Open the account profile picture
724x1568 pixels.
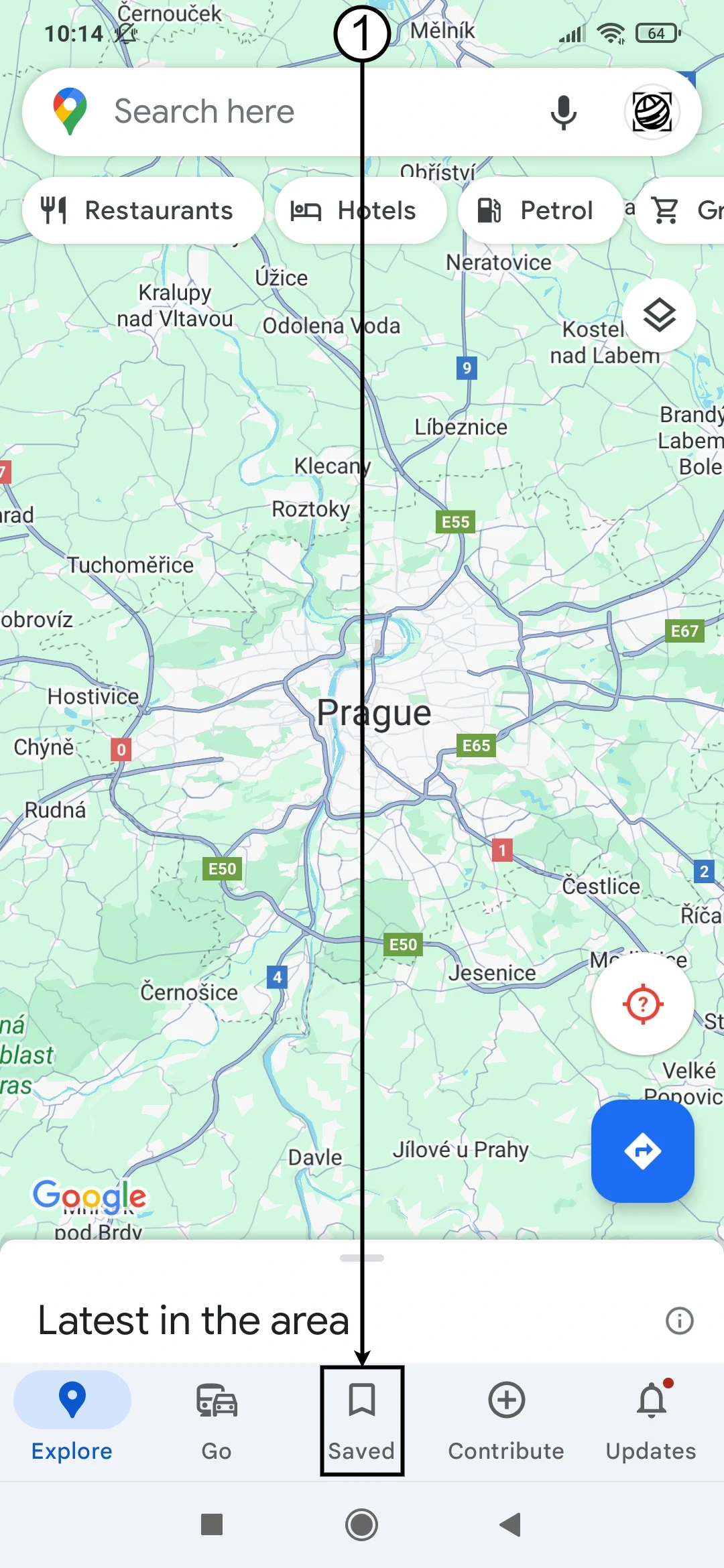652,112
